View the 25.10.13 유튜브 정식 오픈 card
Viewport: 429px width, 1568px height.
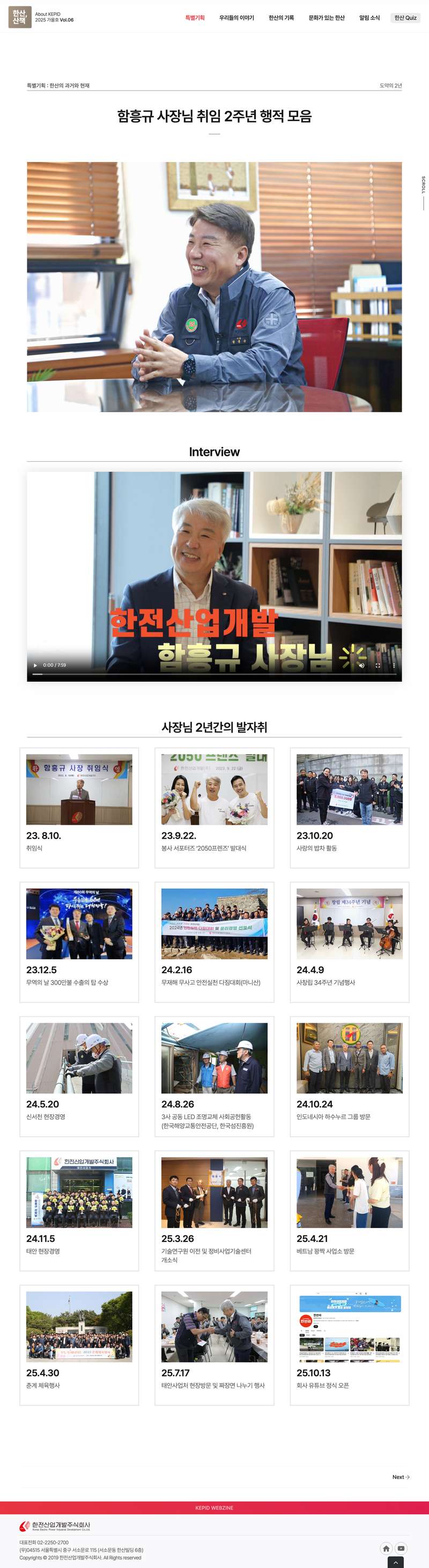[349, 1344]
